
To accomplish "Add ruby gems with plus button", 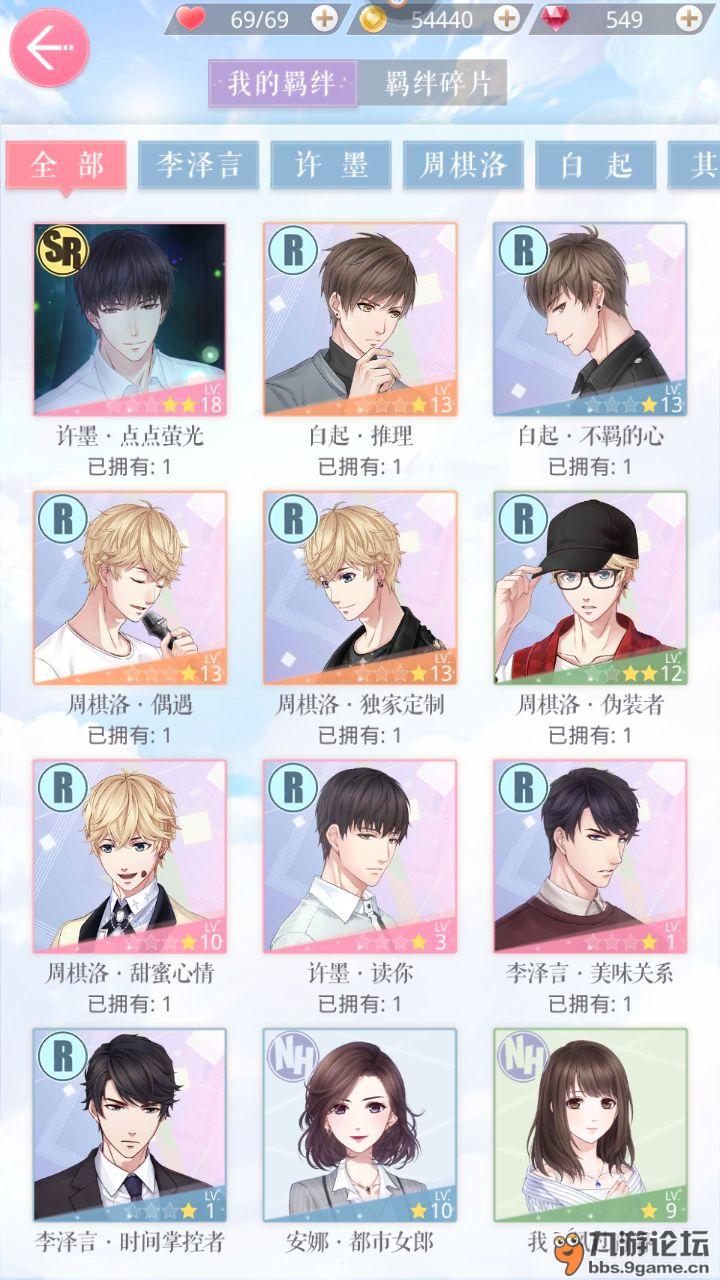I will (x=688, y=18).
